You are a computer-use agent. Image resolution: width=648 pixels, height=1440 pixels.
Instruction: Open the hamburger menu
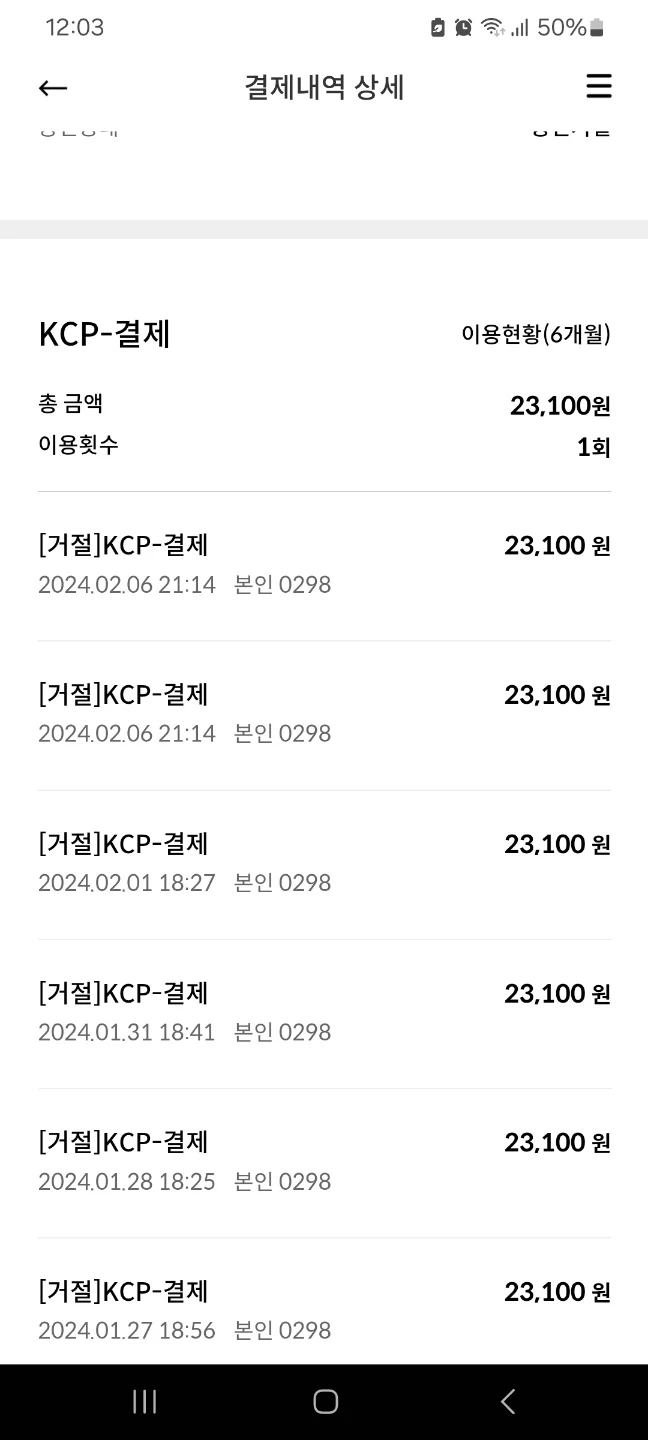pos(598,87)
